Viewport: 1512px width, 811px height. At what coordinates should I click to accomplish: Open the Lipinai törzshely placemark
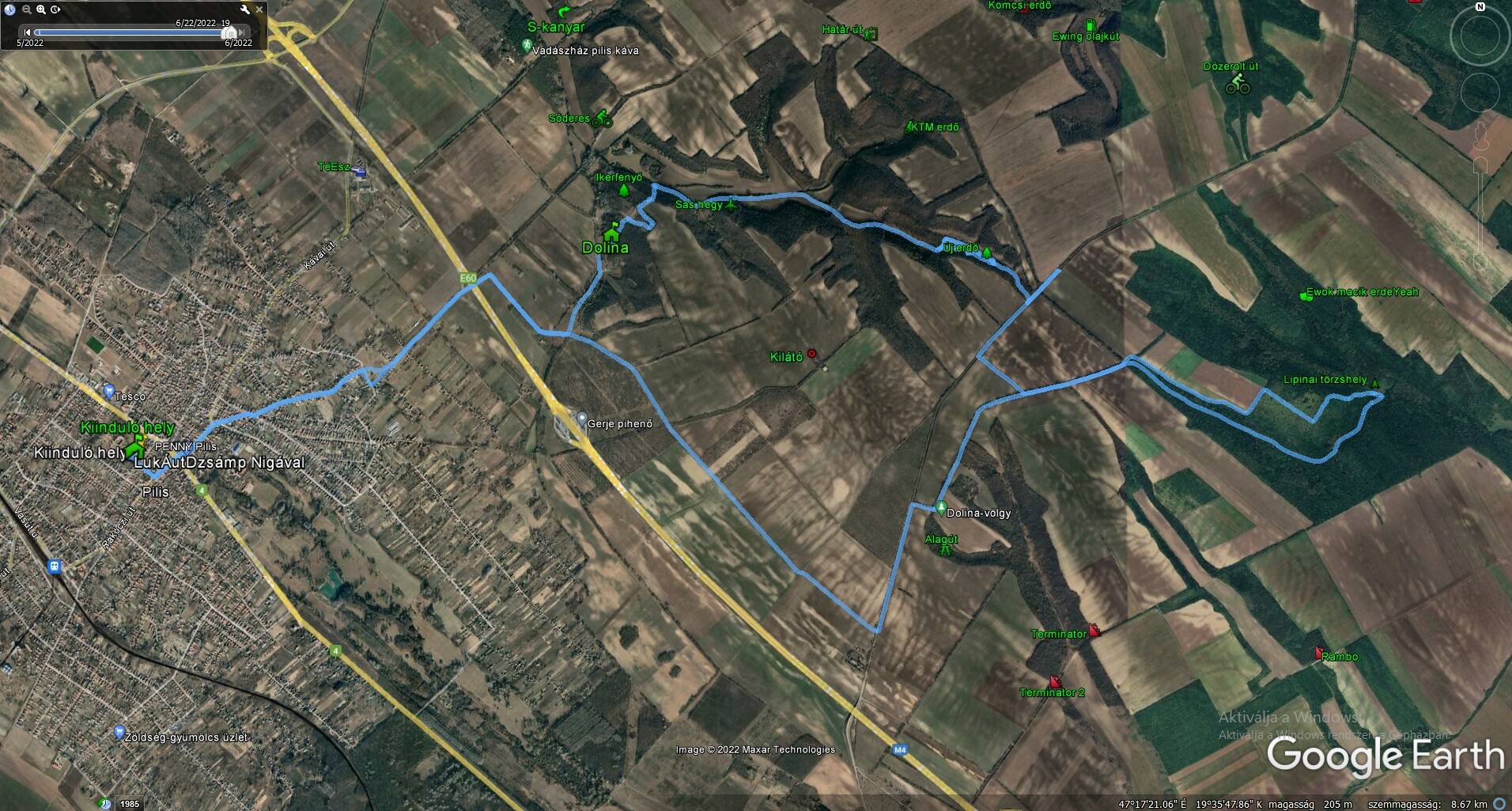(x=1374, y=384)
